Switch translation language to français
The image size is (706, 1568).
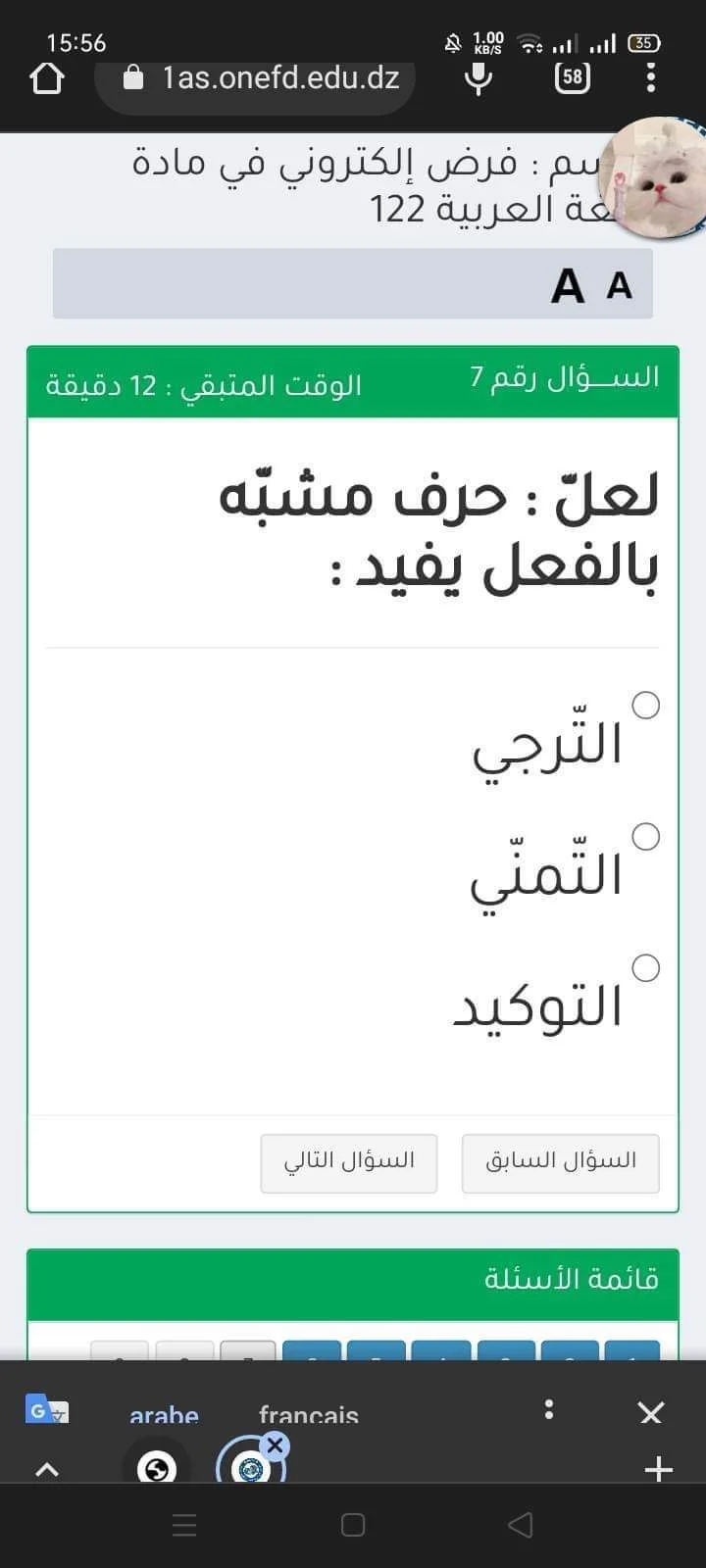tap(308, 1415)
